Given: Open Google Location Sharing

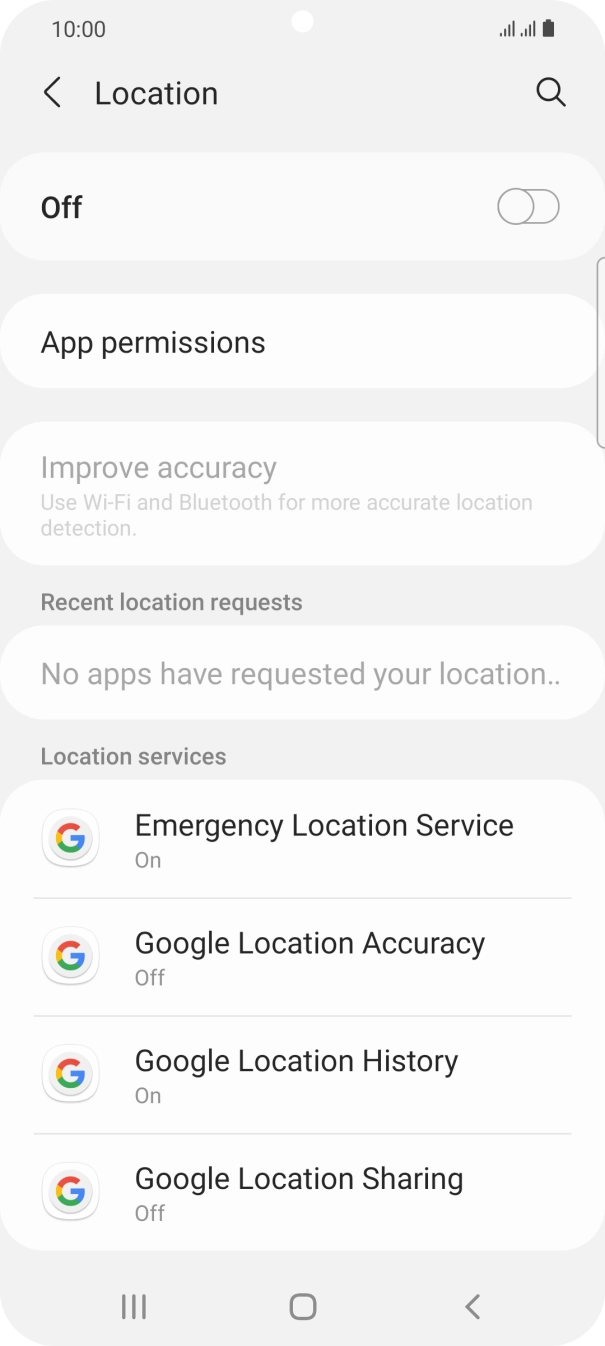Looking at the screenshot, I should [x=300, y=1193].
